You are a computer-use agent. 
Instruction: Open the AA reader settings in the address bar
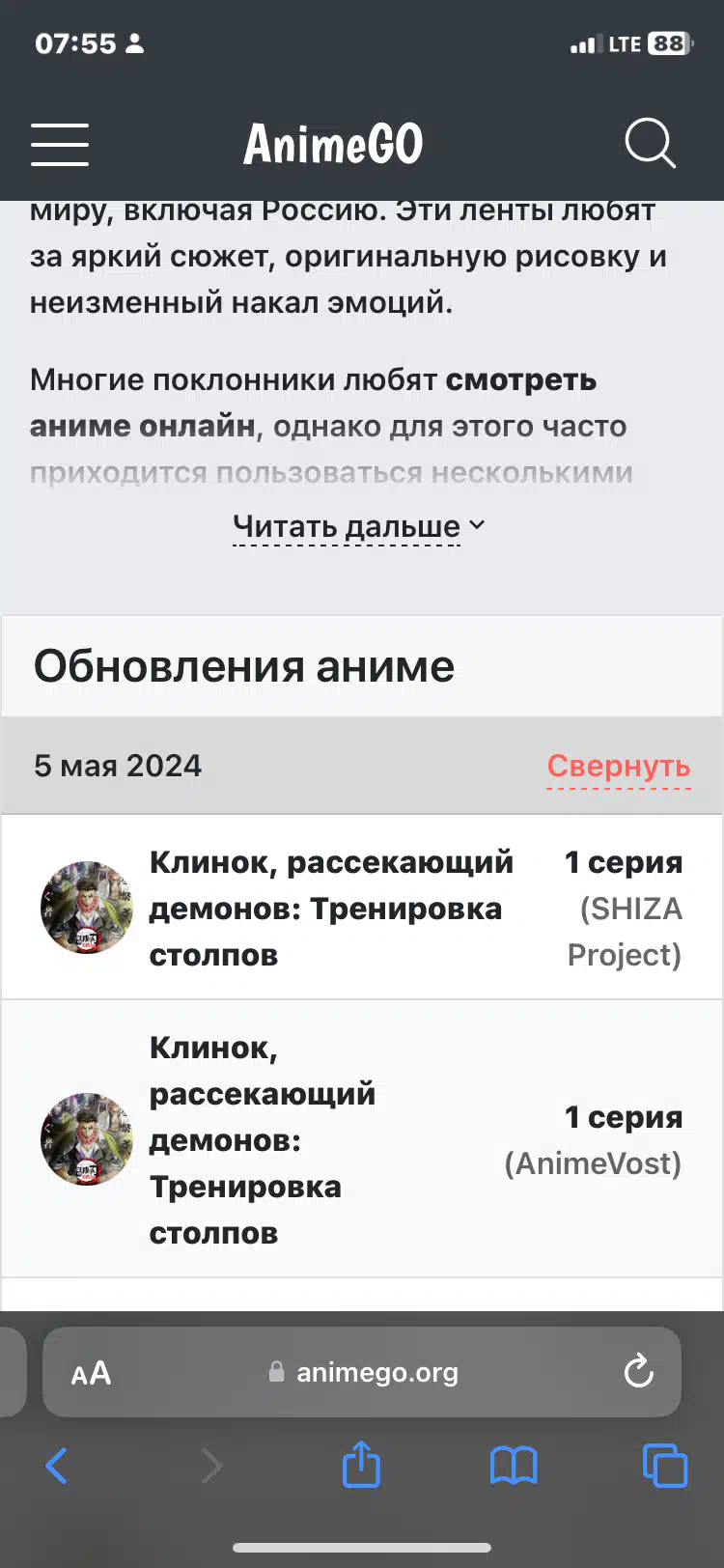pos(92,1372)
